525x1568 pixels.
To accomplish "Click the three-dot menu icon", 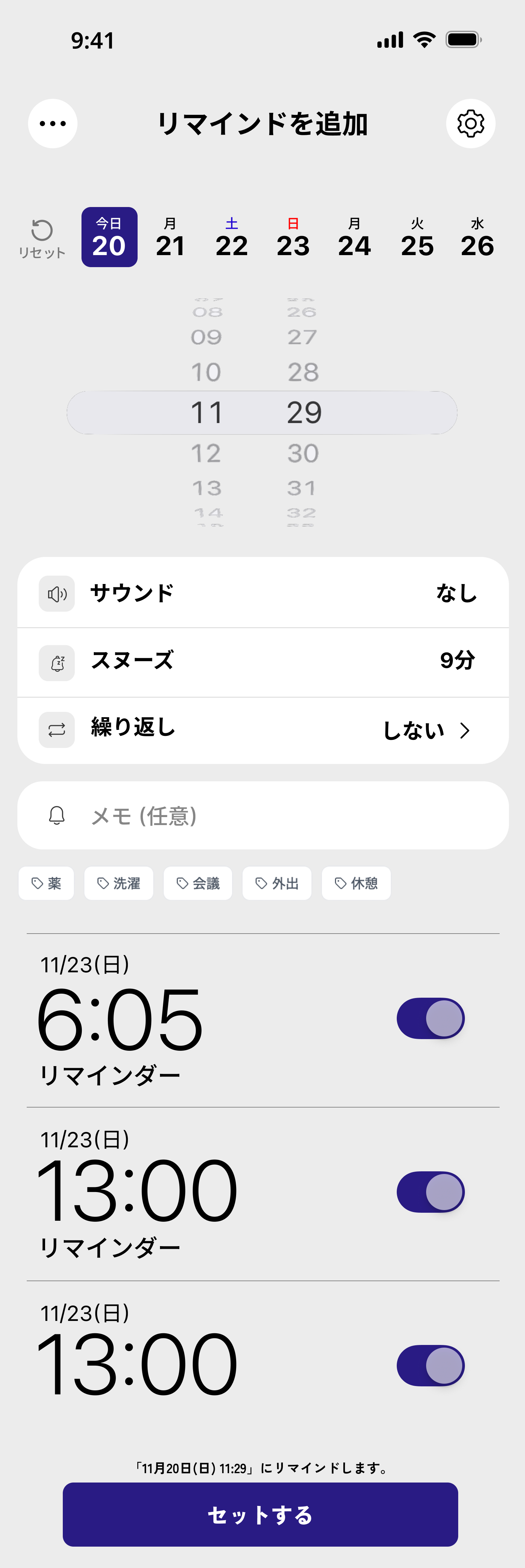I will [x=52, y=124].
